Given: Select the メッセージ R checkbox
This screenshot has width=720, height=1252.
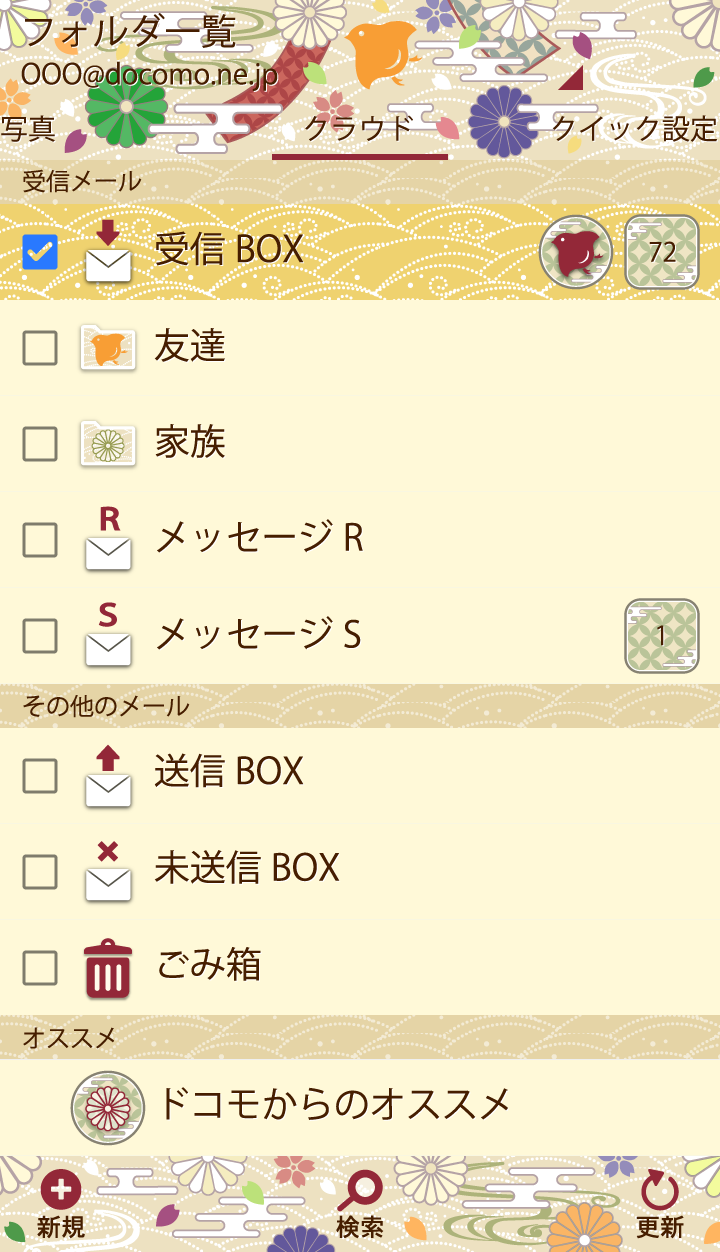Looking at the screenshot, I should tap(40, 540).
